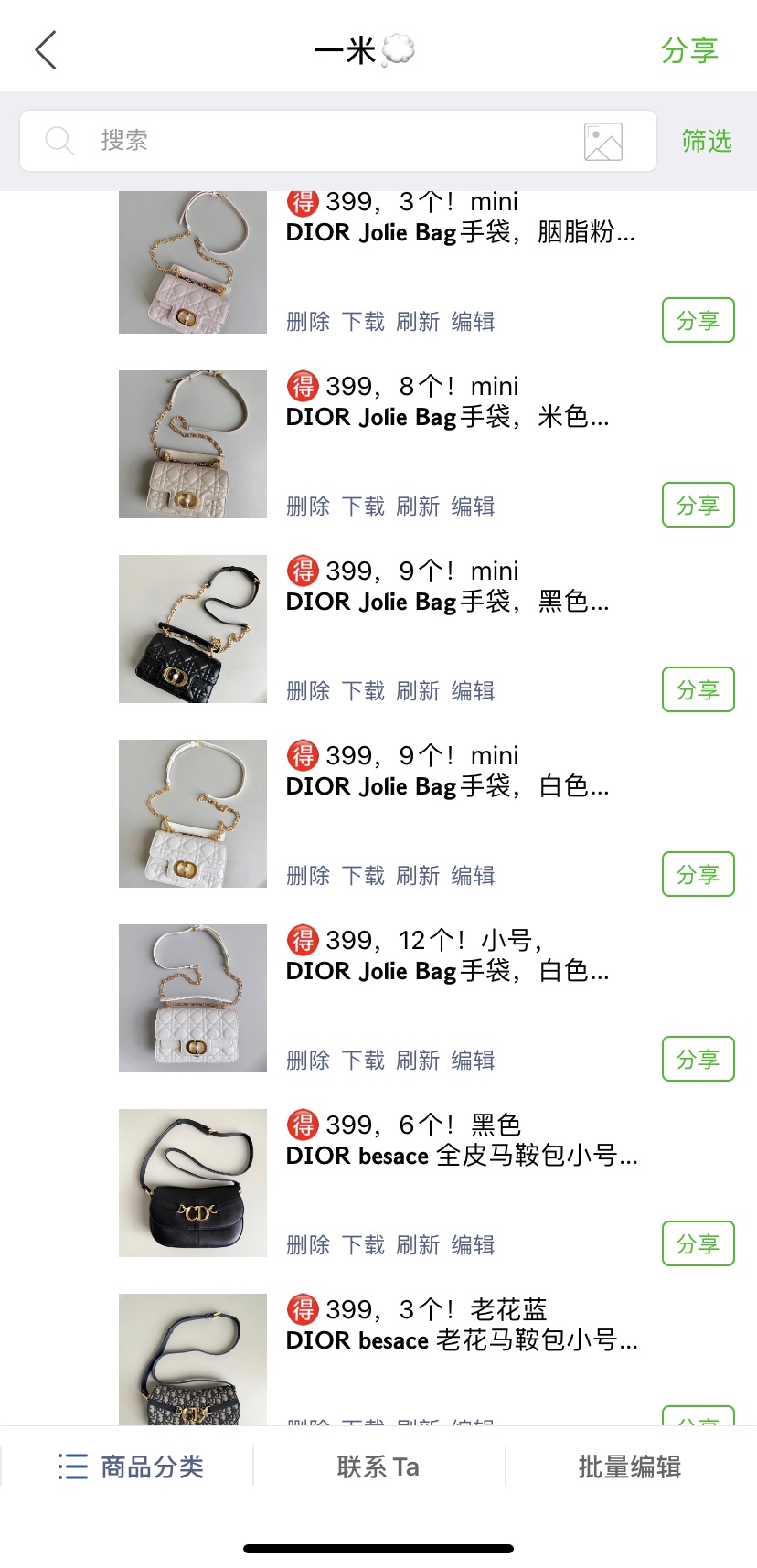Download the 黑色 mini Jolie Bag listing
The image size is (757, 1568).
363,690
